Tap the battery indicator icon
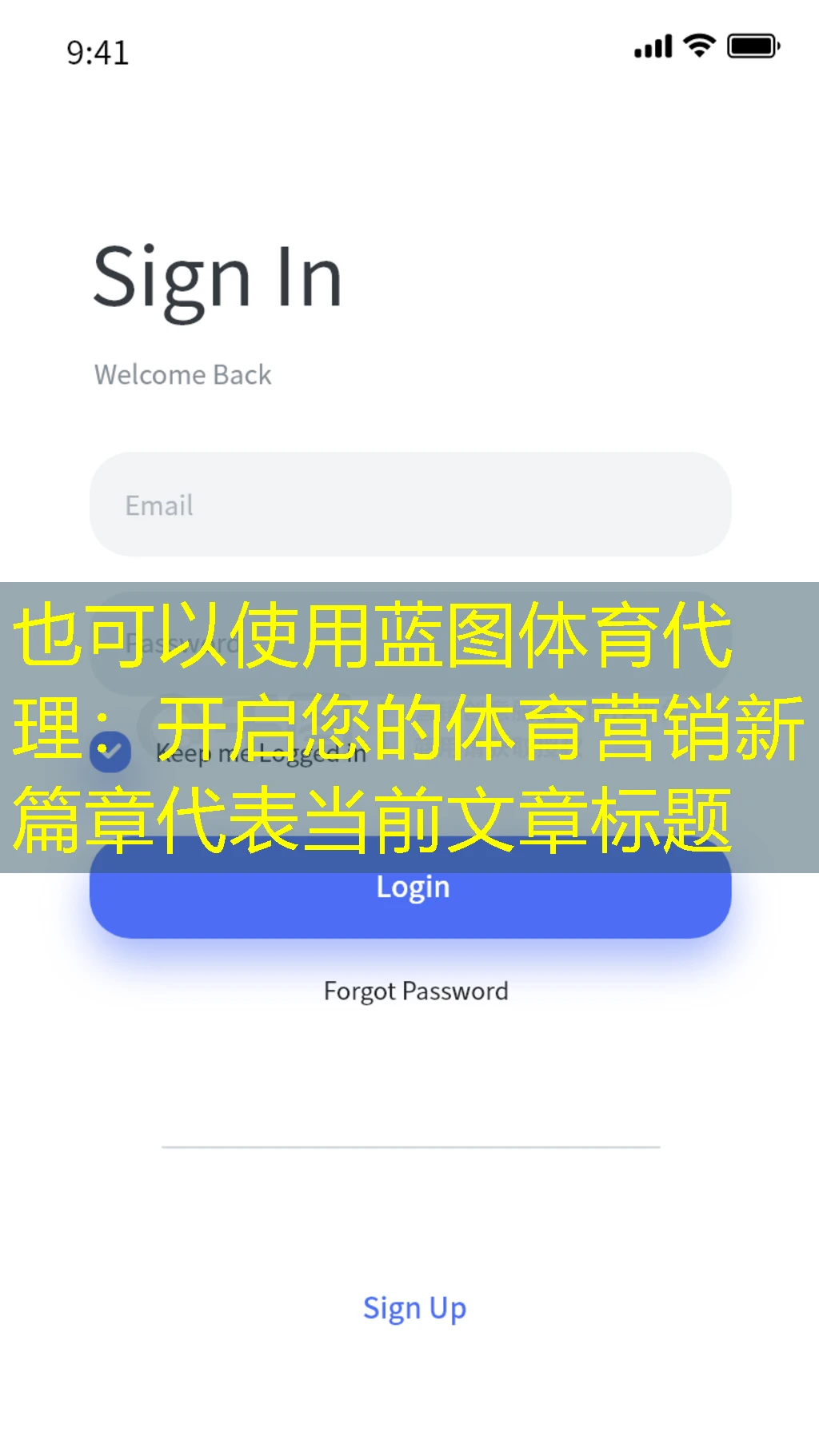Image resolution: width=819 pixels, height=1456 pixels. click(752, 47)
